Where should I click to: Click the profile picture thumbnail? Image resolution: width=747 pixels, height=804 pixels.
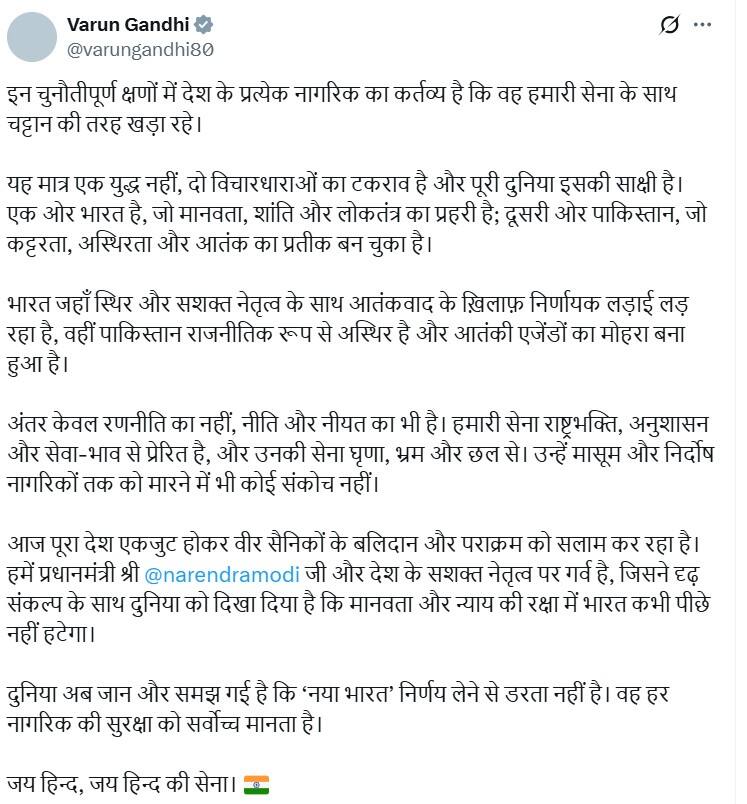pos(32,32)
